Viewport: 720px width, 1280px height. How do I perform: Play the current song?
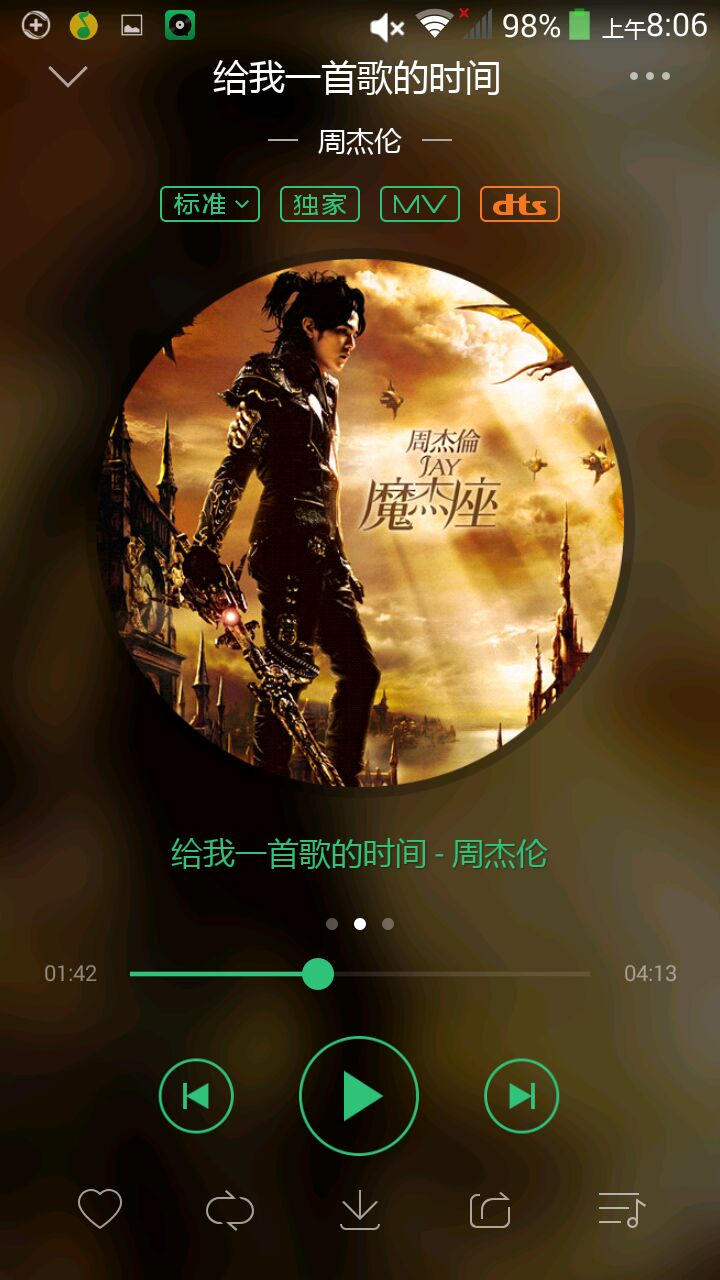click(359, 1096)
